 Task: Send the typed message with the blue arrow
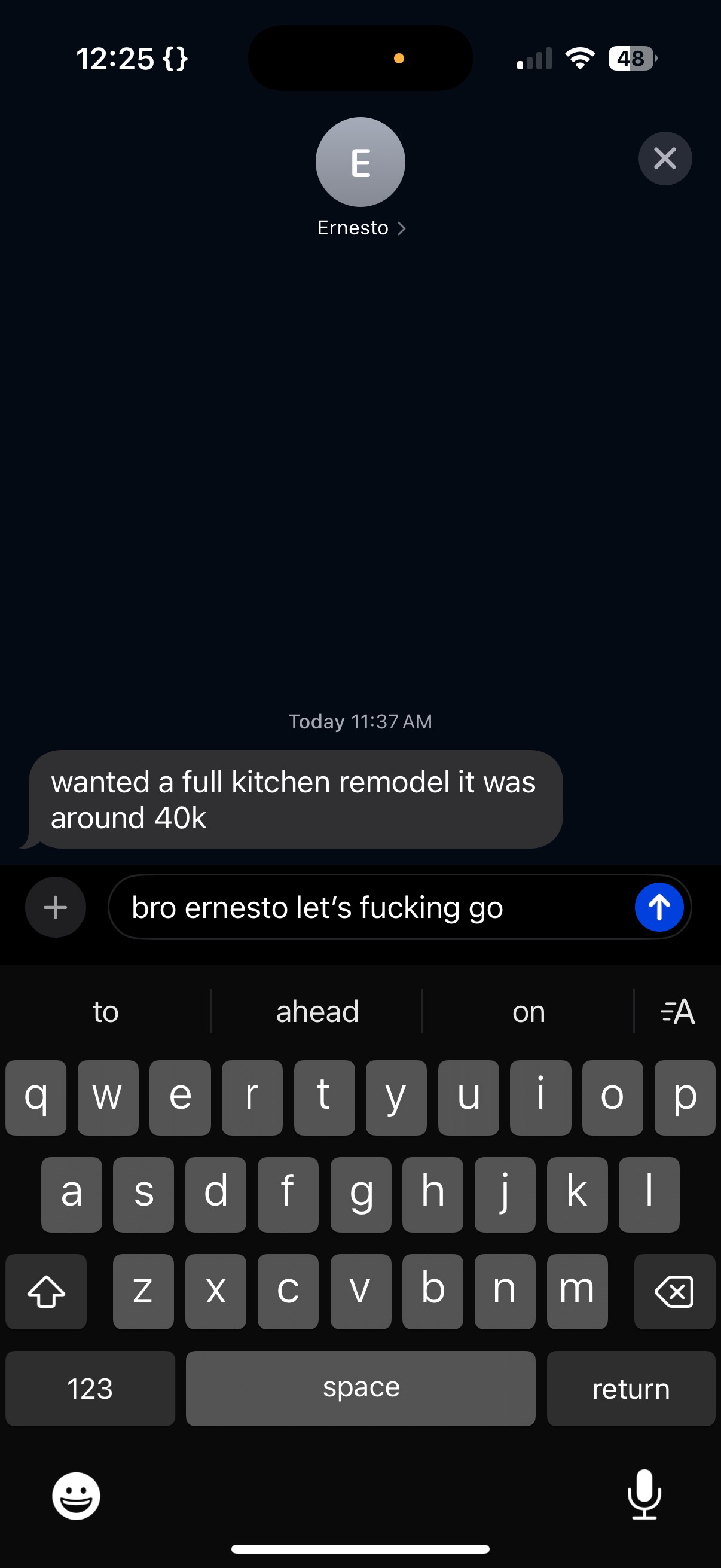[x=658, y=907]
